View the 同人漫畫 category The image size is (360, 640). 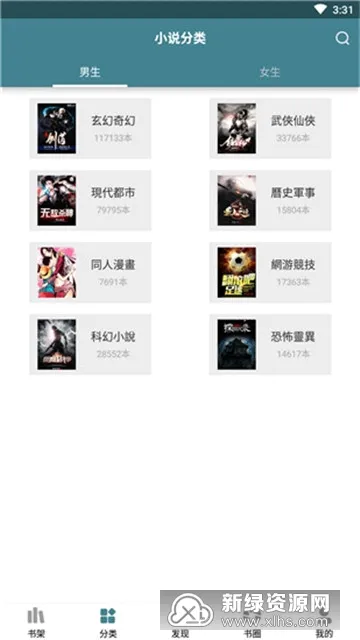coord(90,272)
